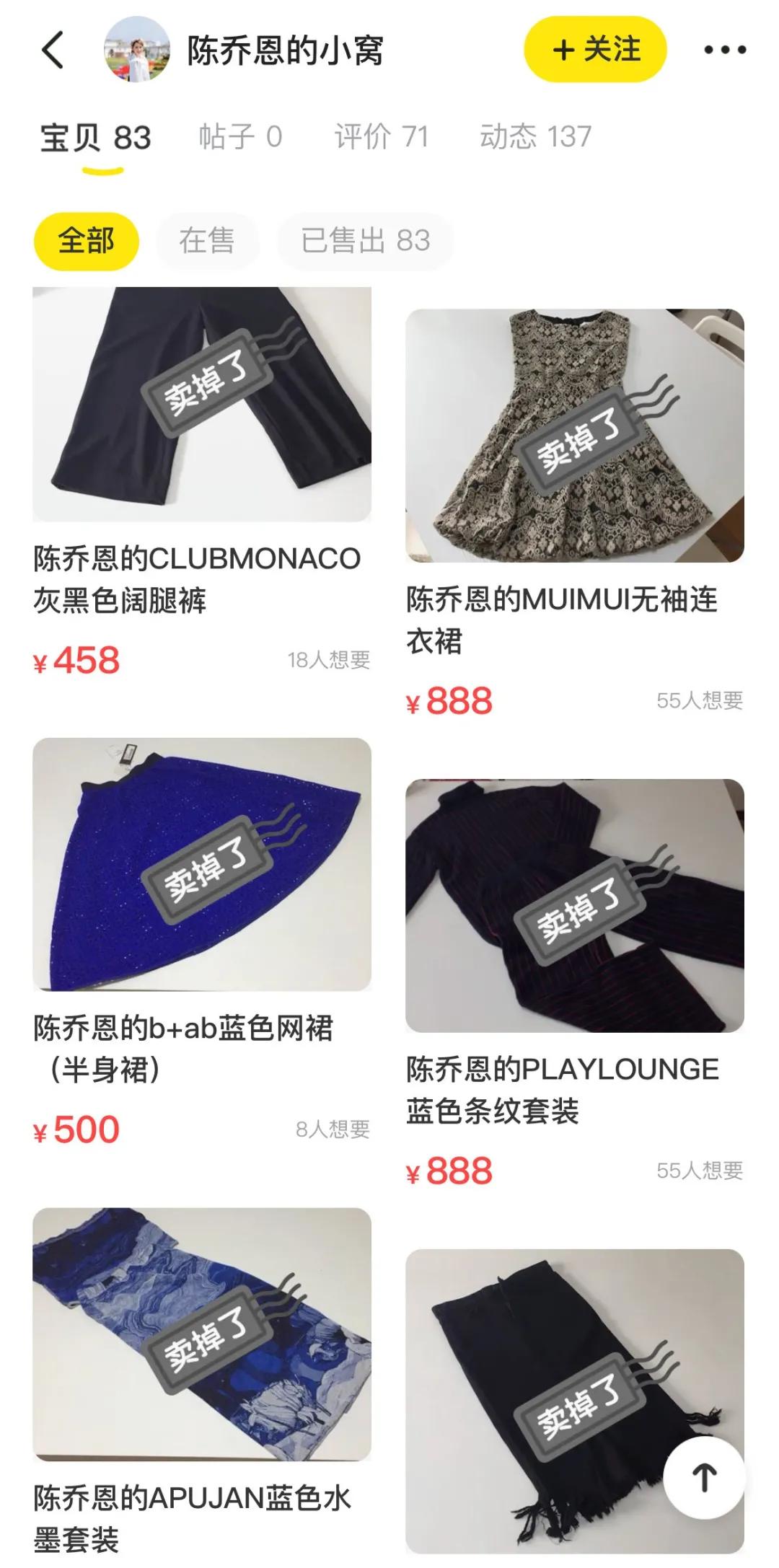The image size is (779, 1568).
Task: Filter listings by 已售出 83
Action: click(x=366, y=243)
